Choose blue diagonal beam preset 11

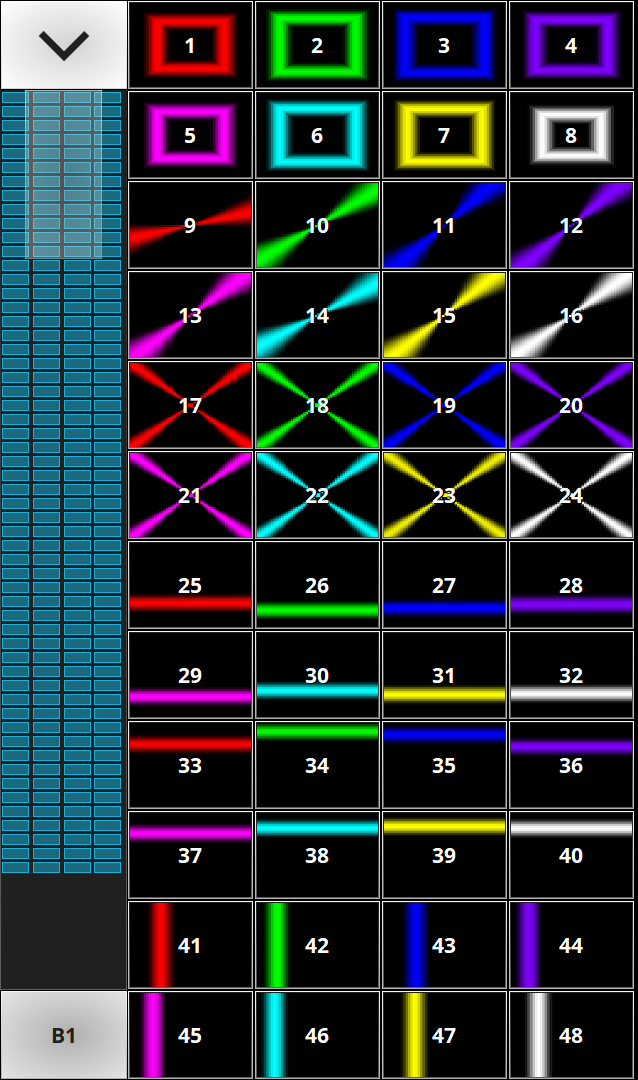click(444, 225)
